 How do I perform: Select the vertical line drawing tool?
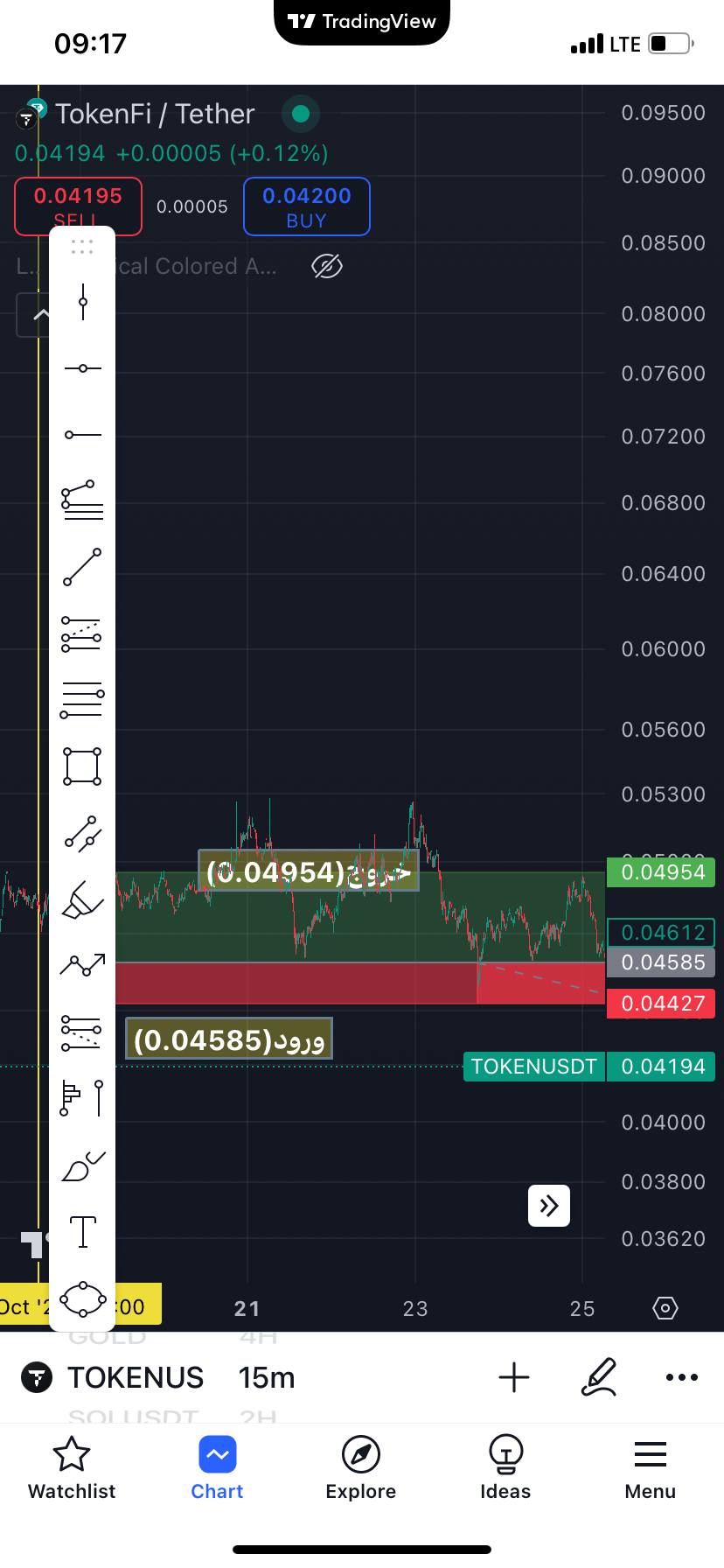83,302
